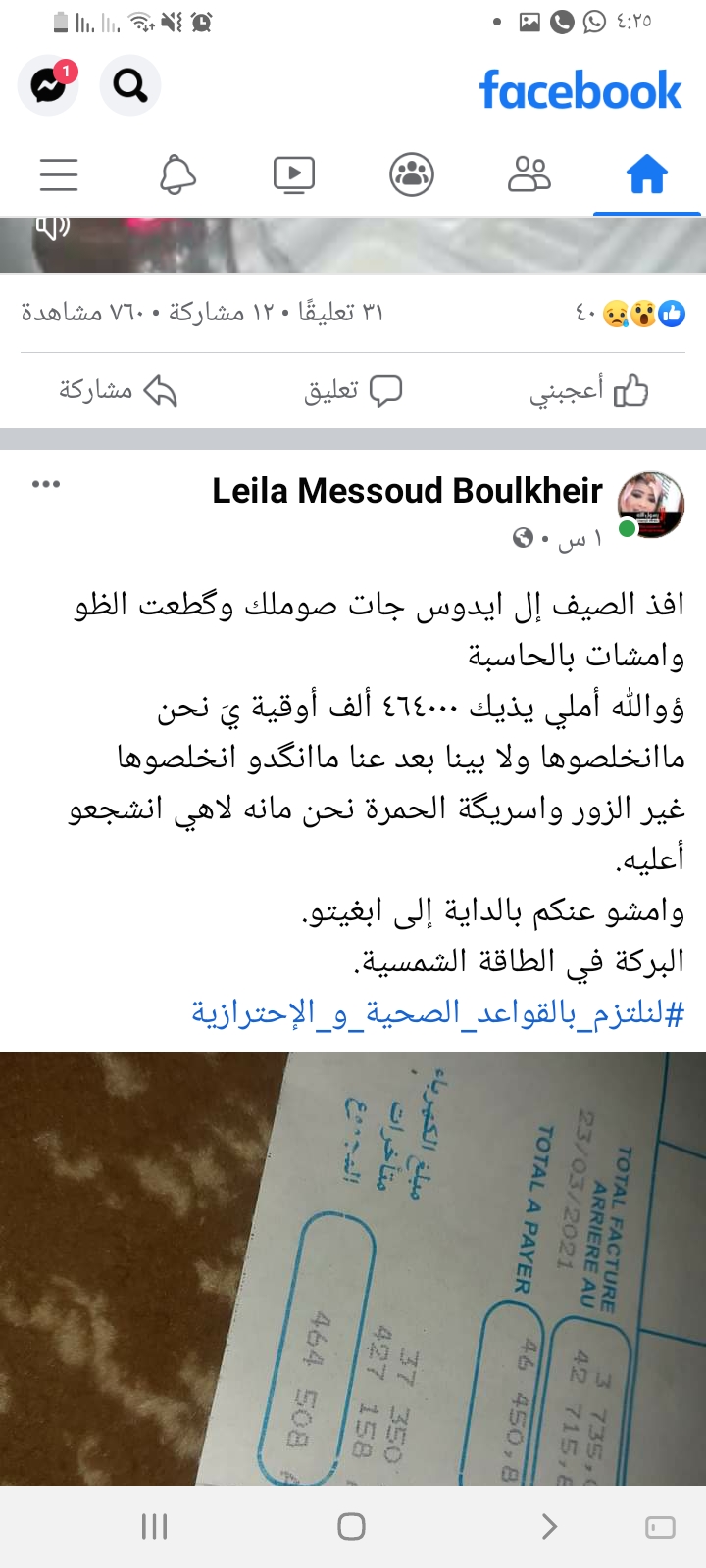This screenshot has width=706, height=1568.
Task: Open the Friends tab
Action: point(529,175)
